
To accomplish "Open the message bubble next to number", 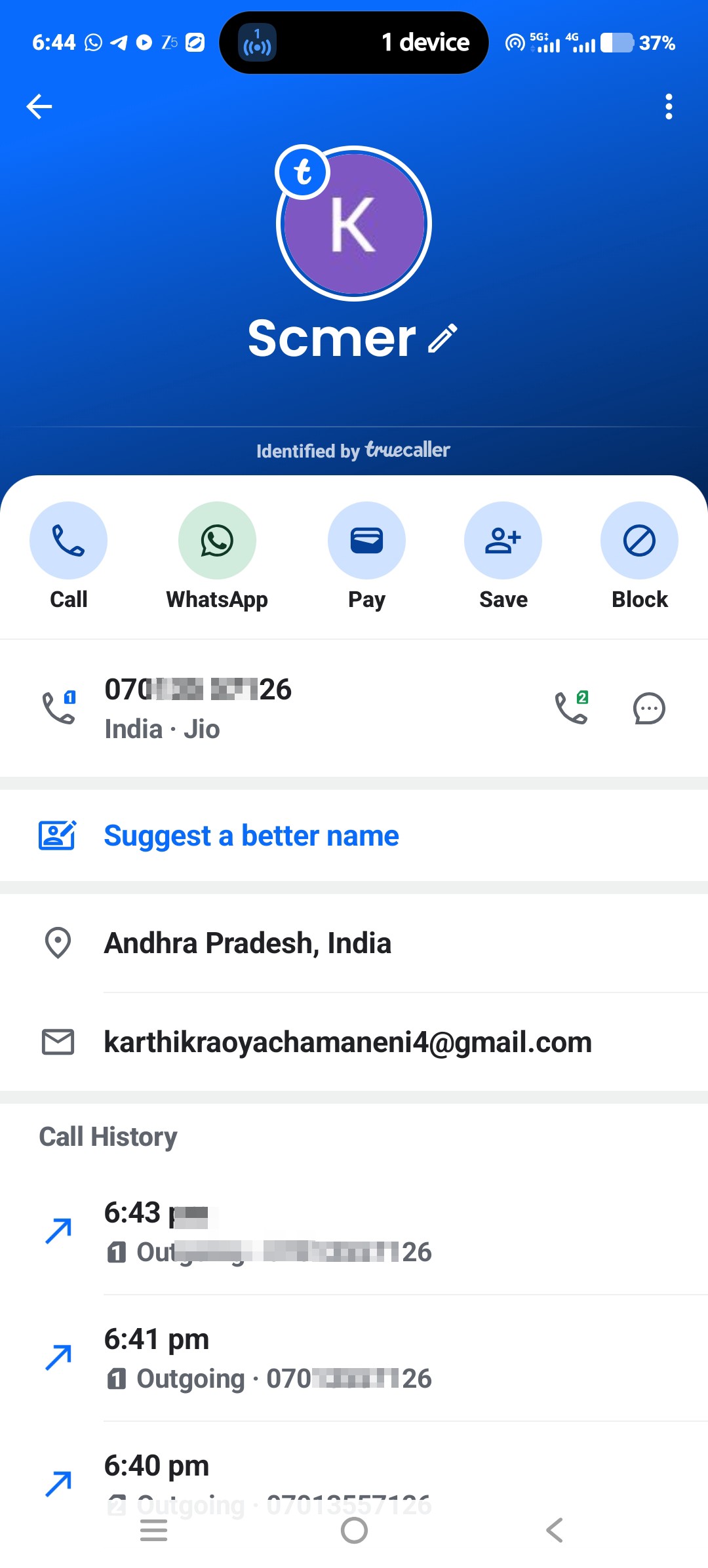I will 649,709.
